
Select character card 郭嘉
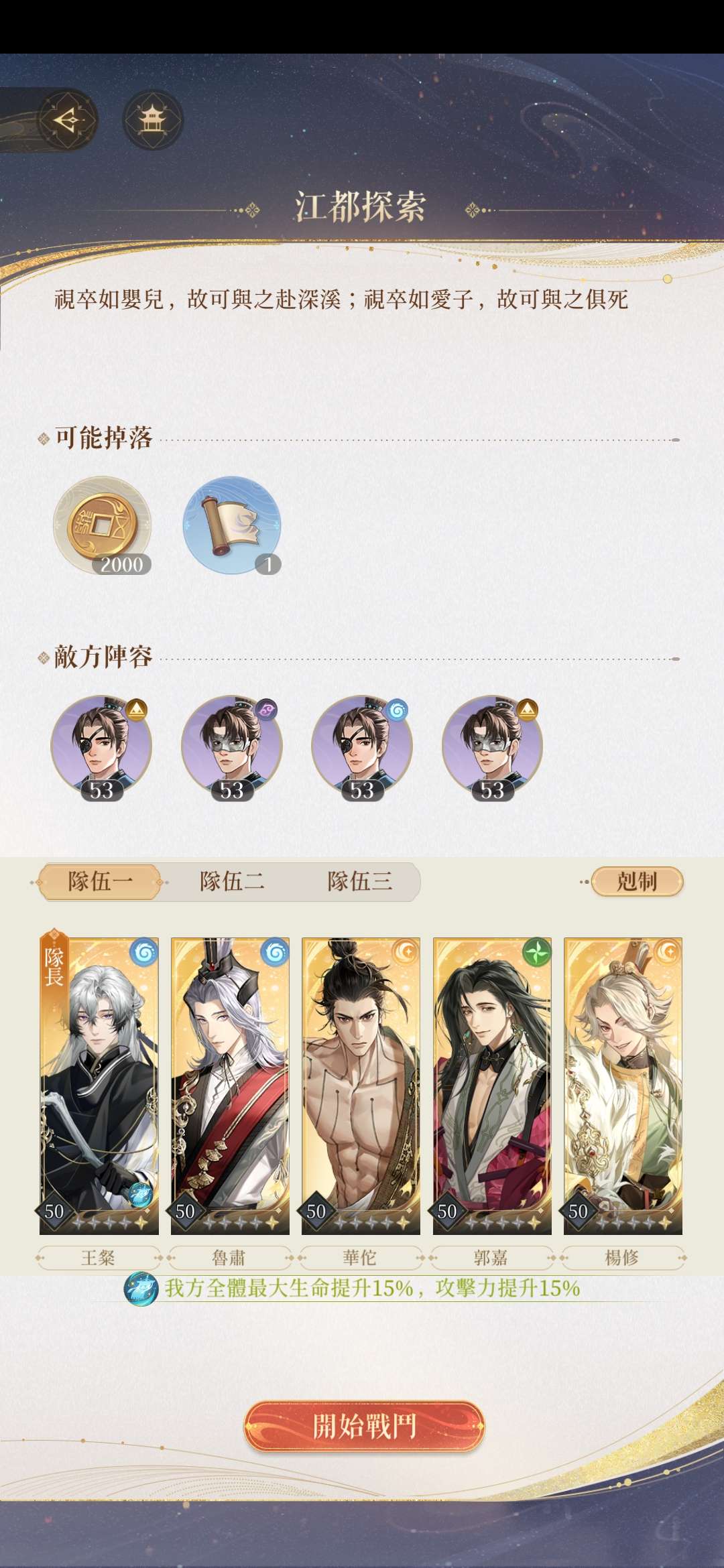pyautogui.click(x=492, y=1086)
